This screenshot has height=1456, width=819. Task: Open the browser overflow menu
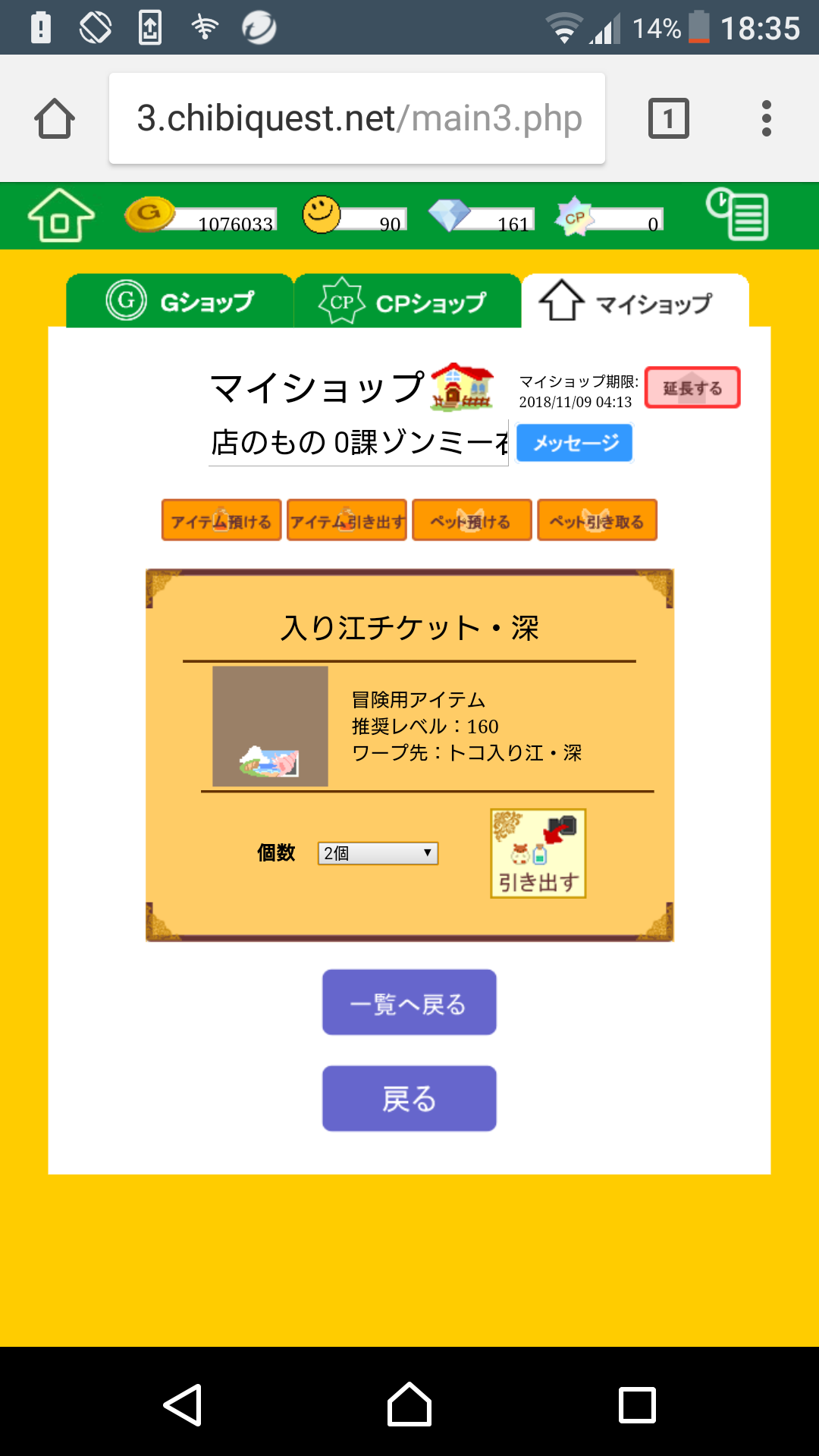click(767, 118)
